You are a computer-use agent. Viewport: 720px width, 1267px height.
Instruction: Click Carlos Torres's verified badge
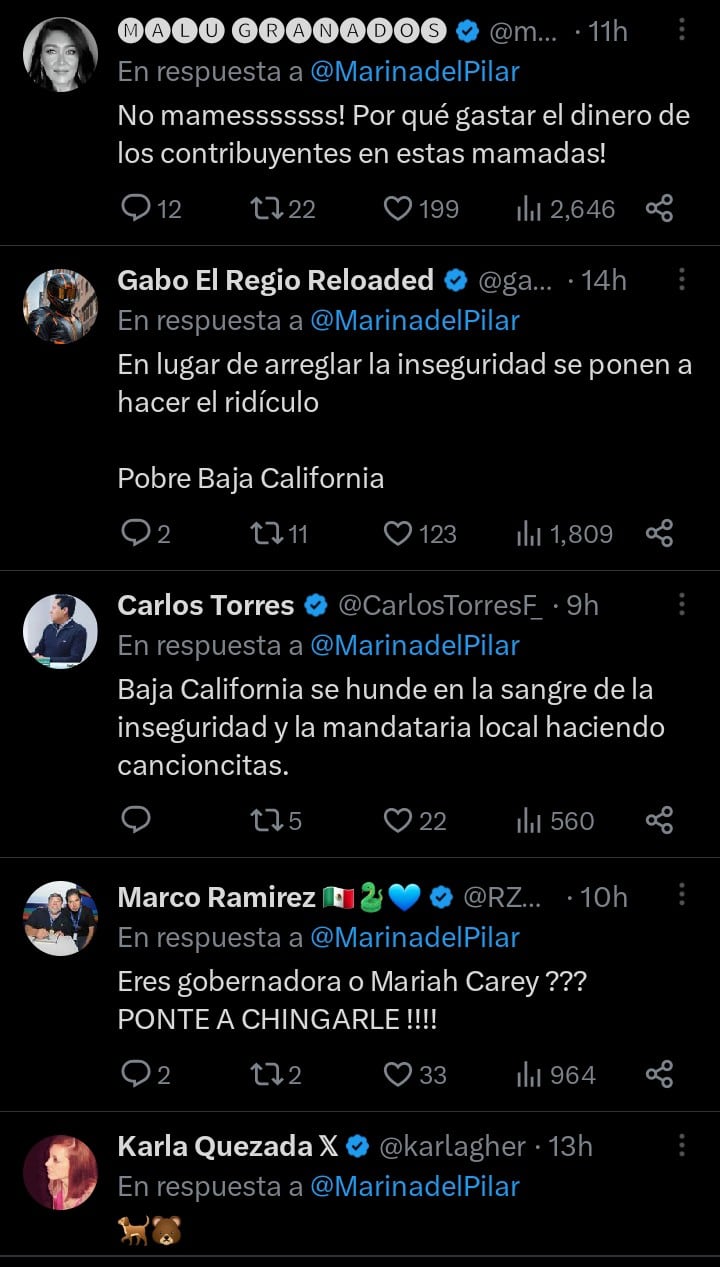(316, 605)
